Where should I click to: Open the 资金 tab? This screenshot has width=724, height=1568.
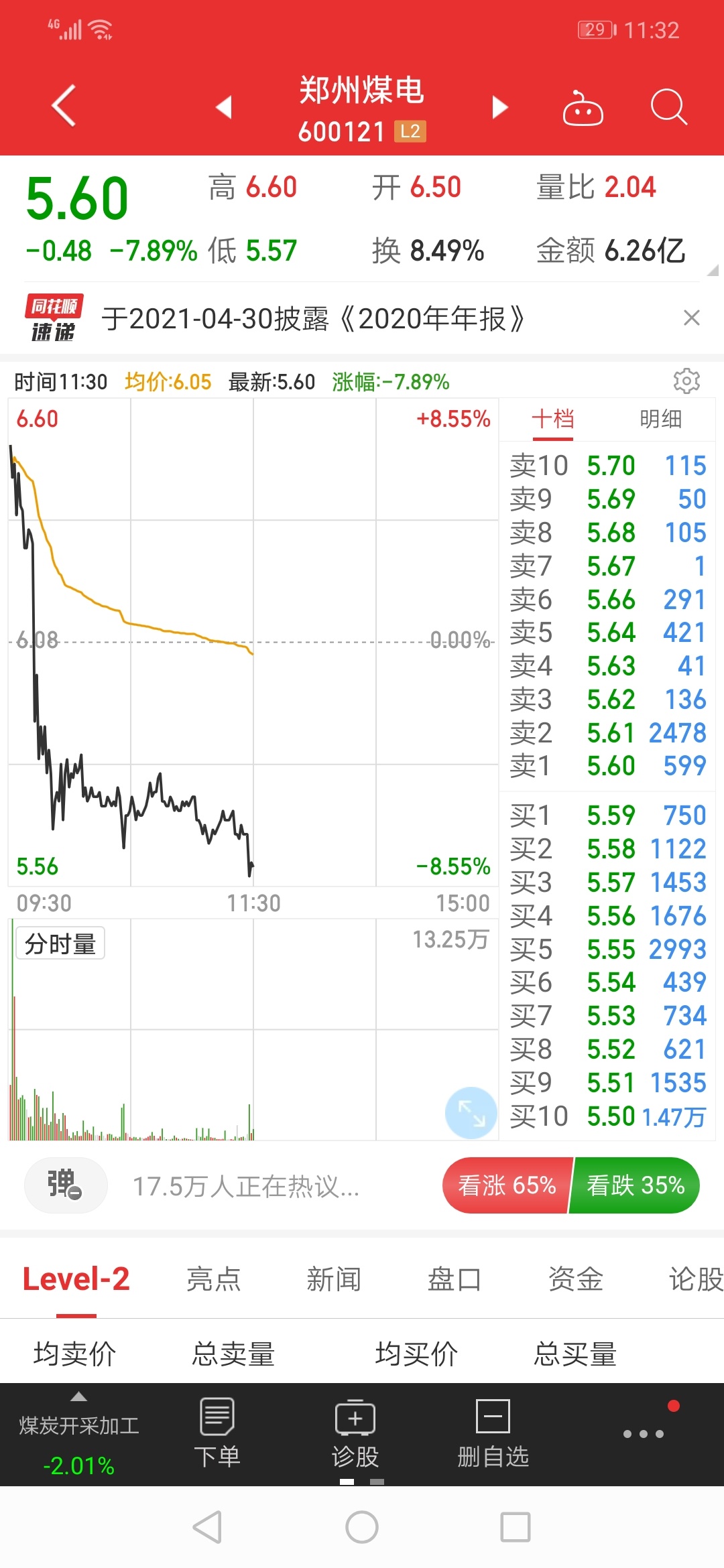tap(575, 1279)
